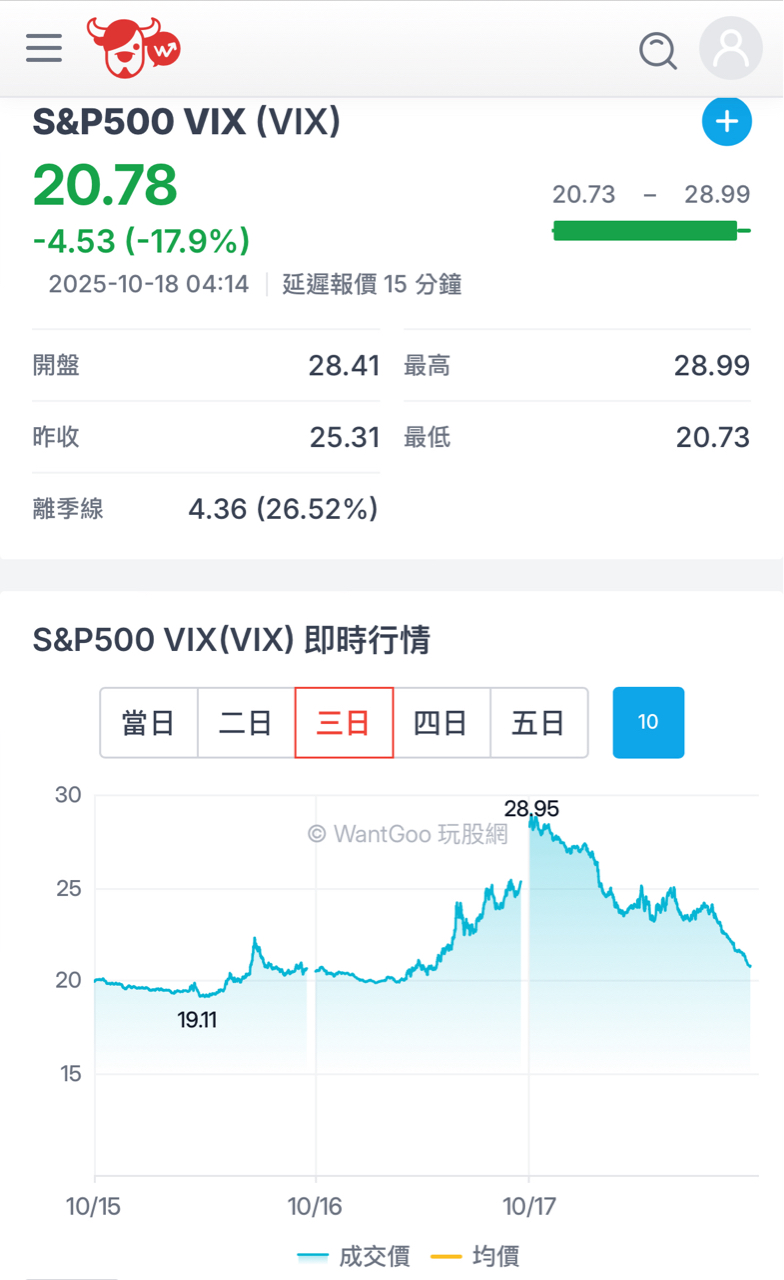This screenshot has height=1280, width=784.
Task: Add VIX to watchlist with plus button
Action: tap(726, 122)
